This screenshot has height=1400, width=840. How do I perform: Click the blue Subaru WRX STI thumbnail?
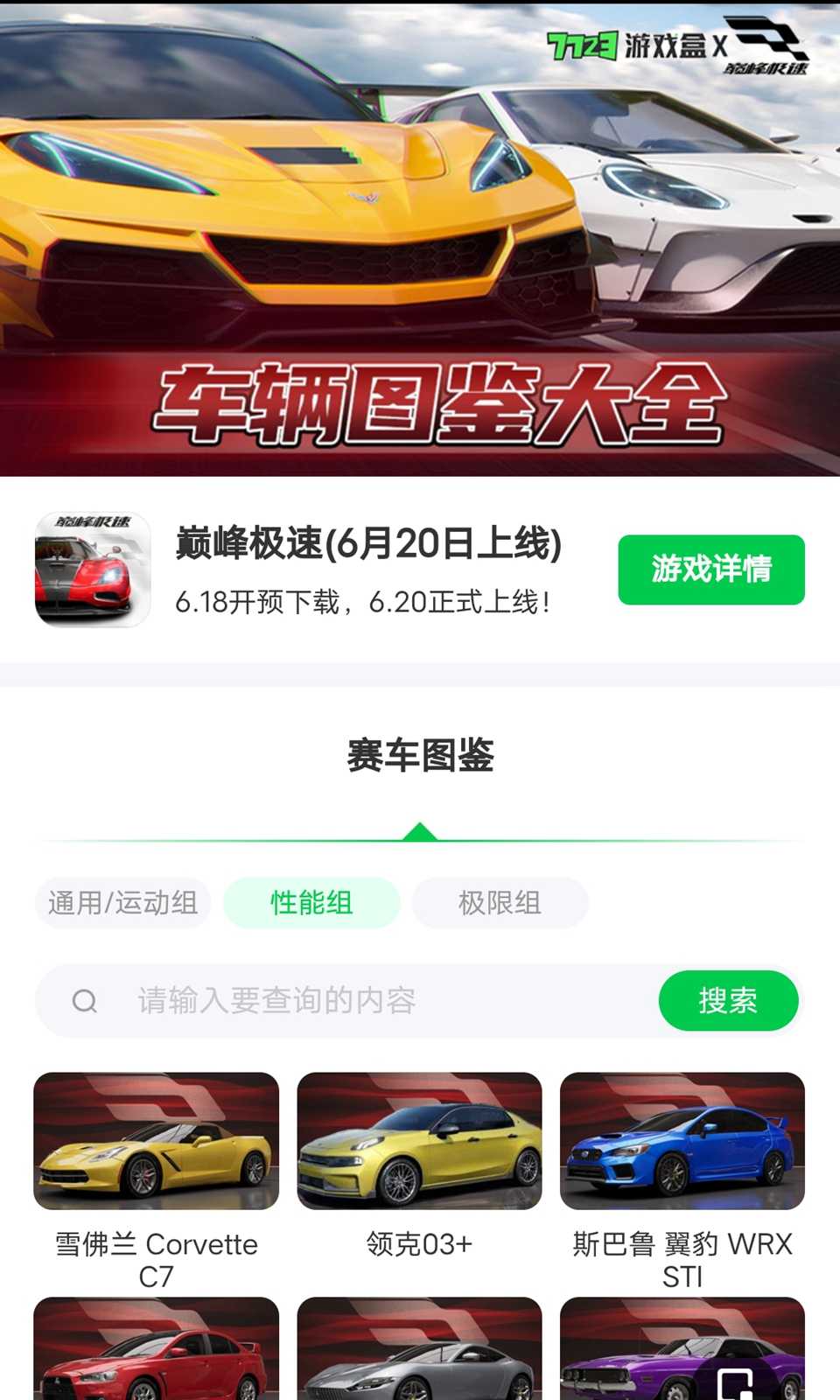click(682, 1142)
